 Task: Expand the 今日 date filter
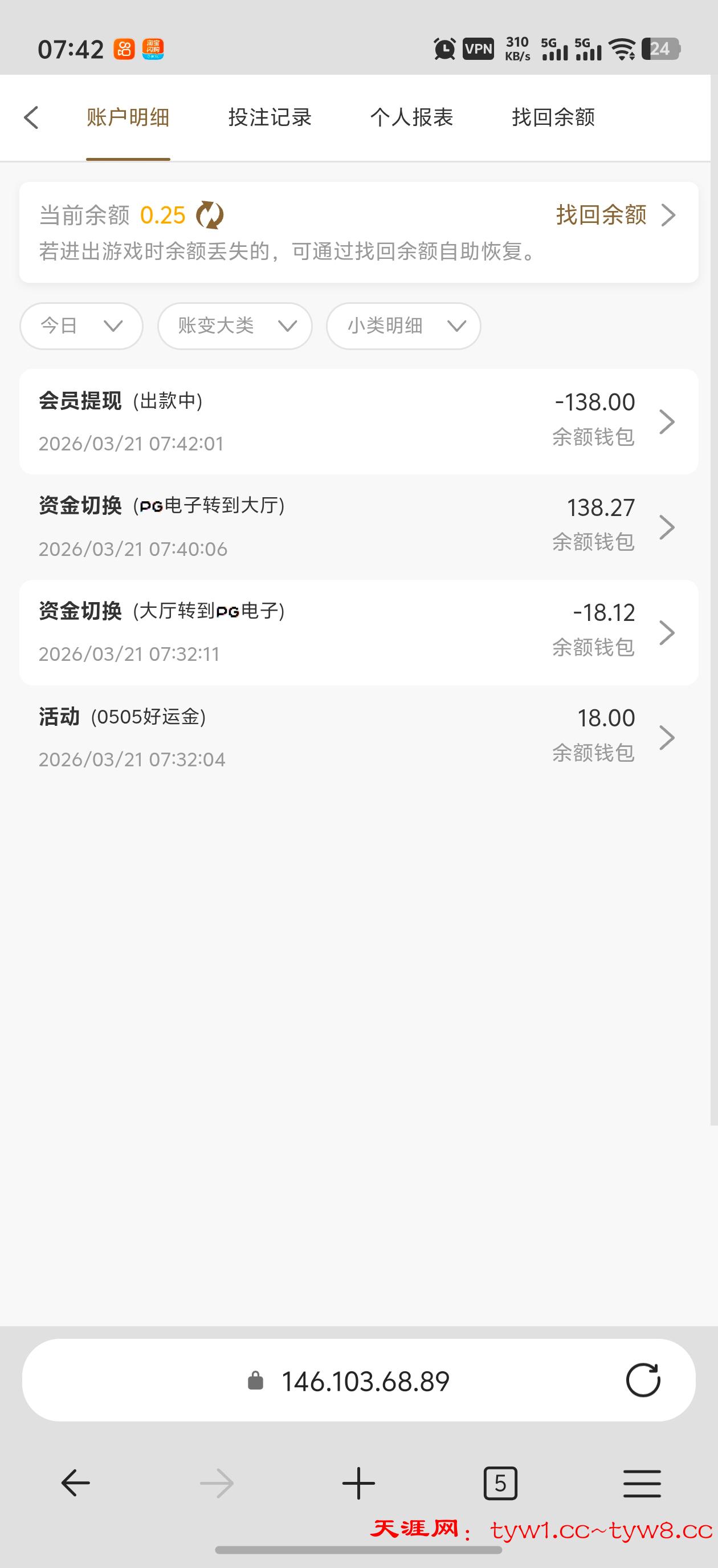81,326
